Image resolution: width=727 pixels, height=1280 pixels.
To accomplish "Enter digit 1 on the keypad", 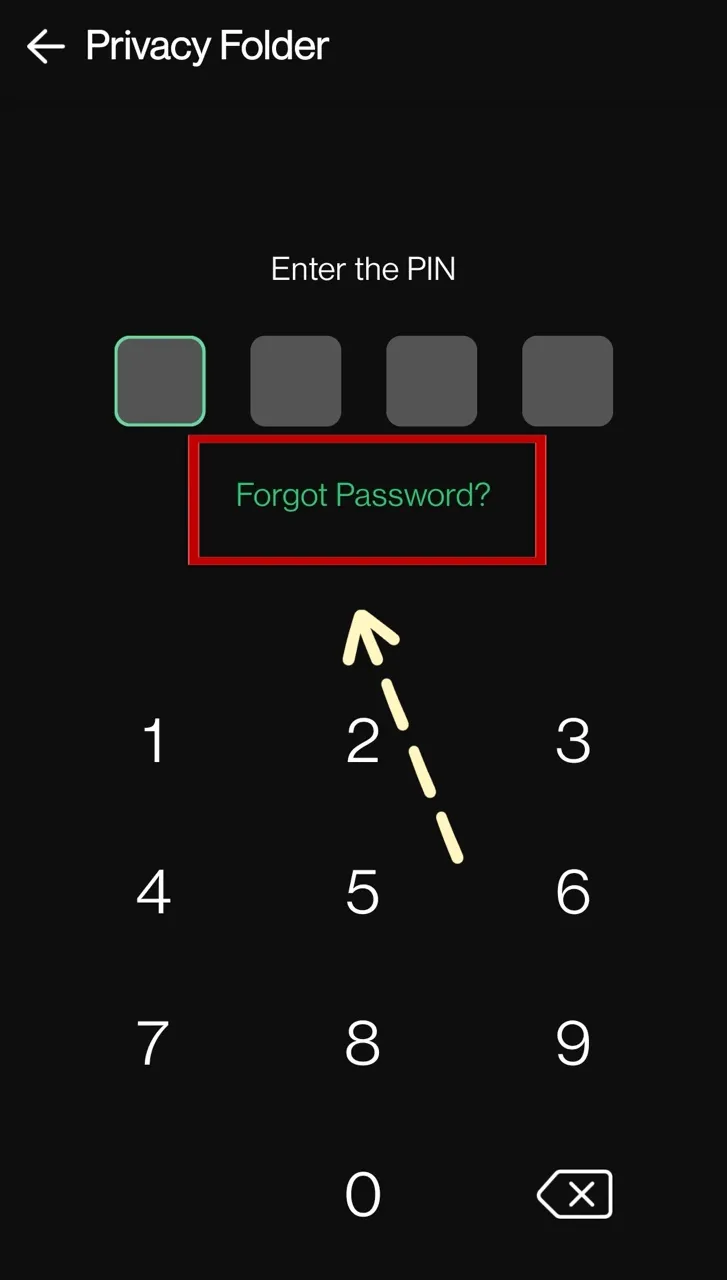I will (153, 741).
